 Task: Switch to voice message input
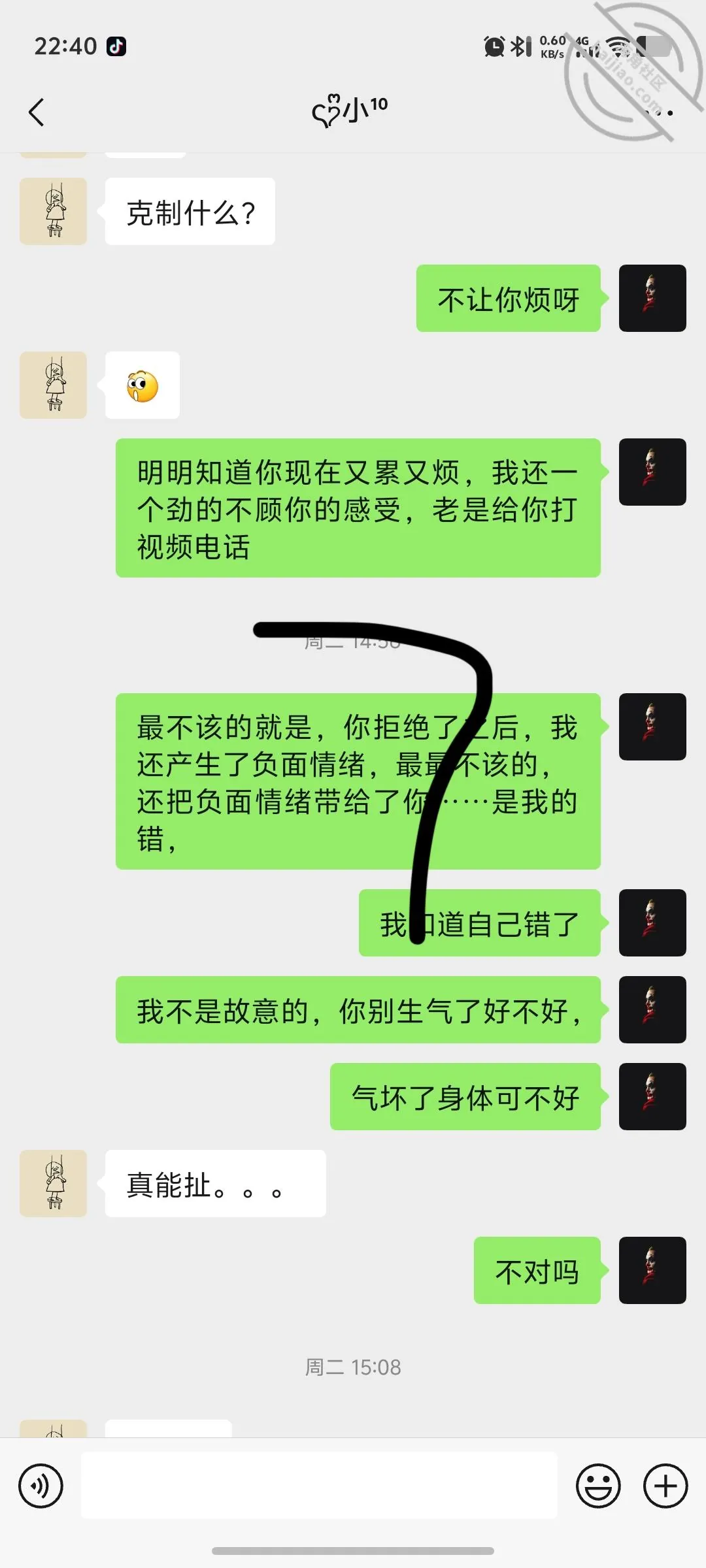pos(41,1486)
